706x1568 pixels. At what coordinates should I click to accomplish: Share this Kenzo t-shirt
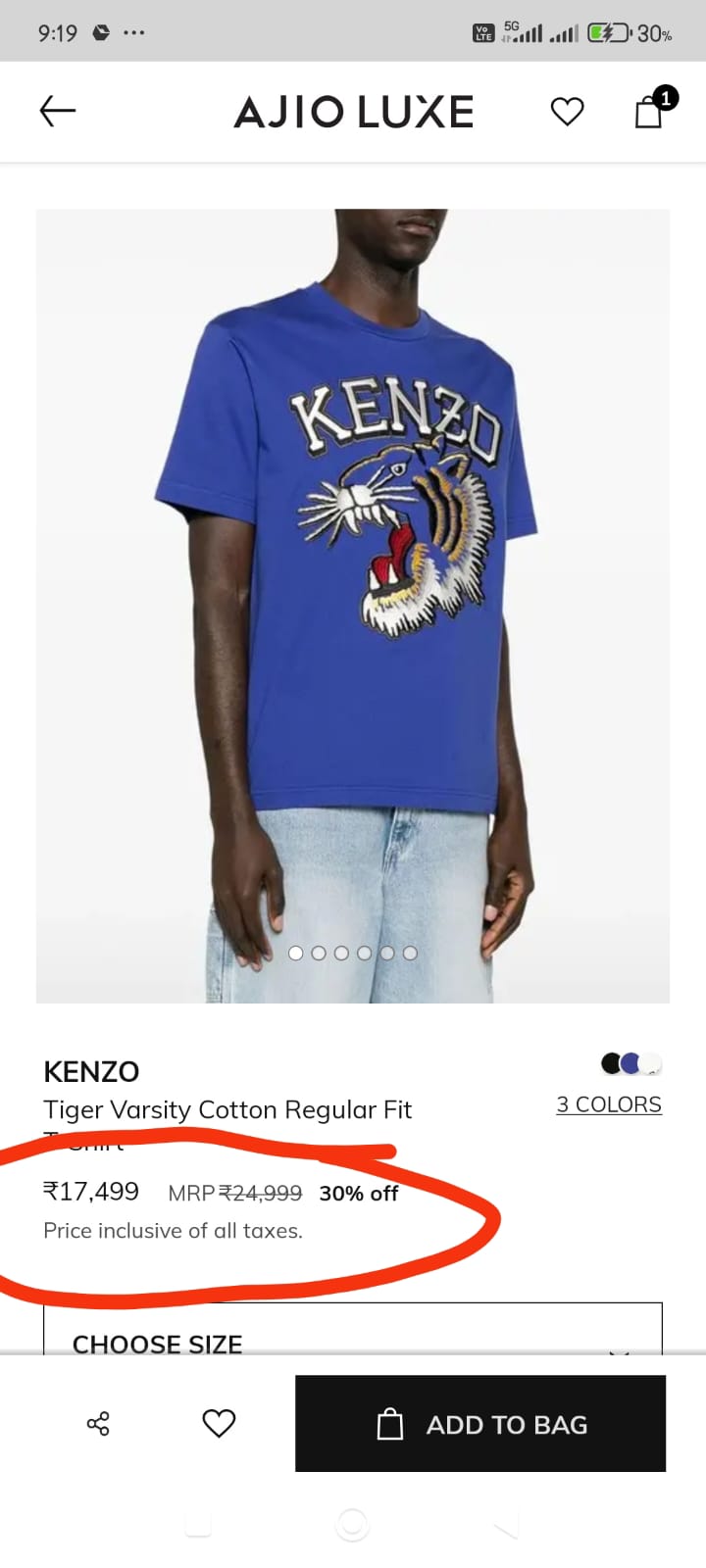[98, 1423]
